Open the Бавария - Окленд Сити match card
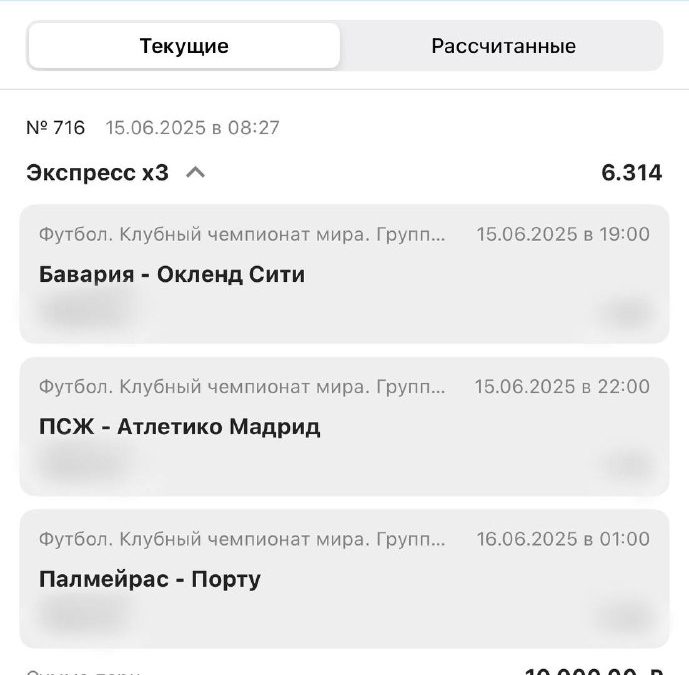The width and height of the screenshot is (689, 675). pyautogui.click(x=344, y=274)
